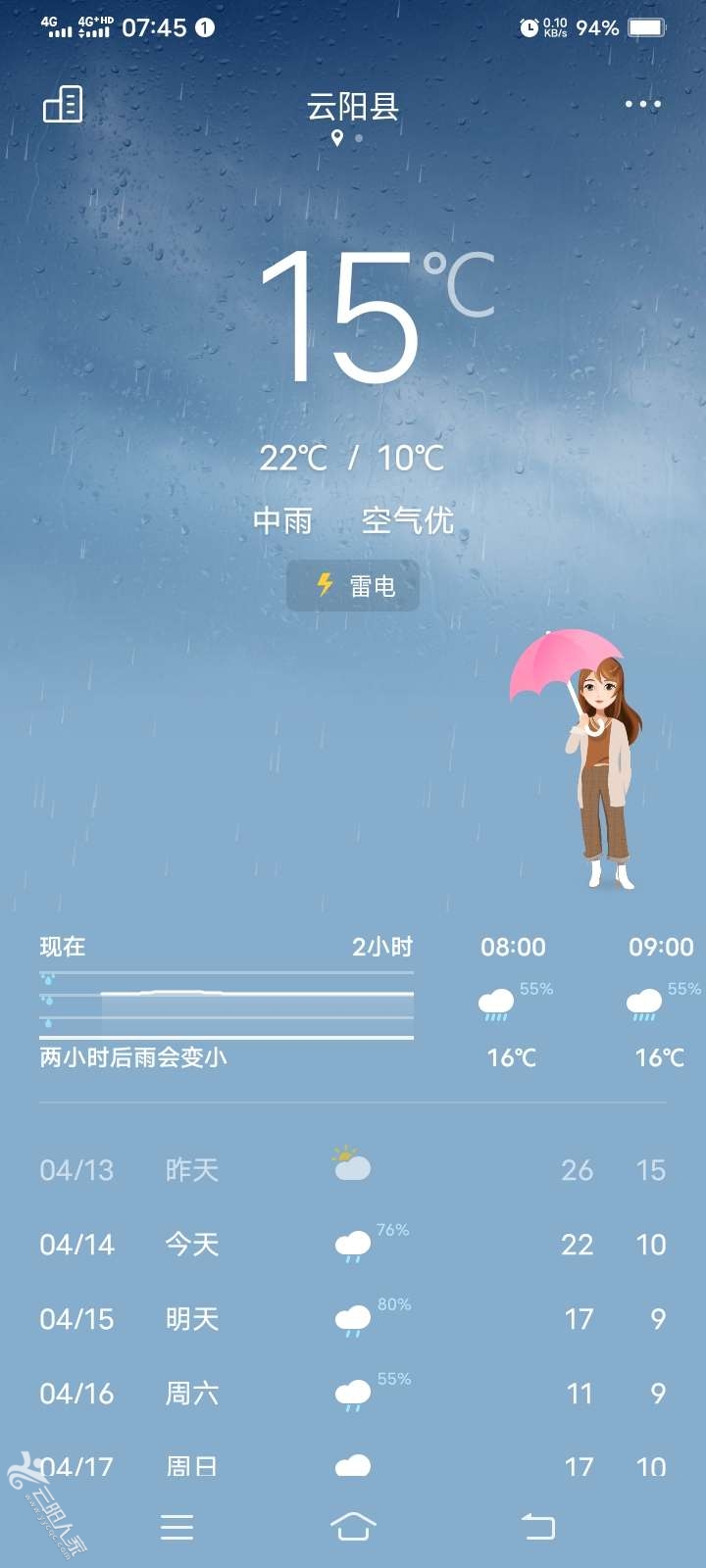Open the 04/15 明天 forecast row
This screenshot has width=706, height=1568.
(353, 1319)
